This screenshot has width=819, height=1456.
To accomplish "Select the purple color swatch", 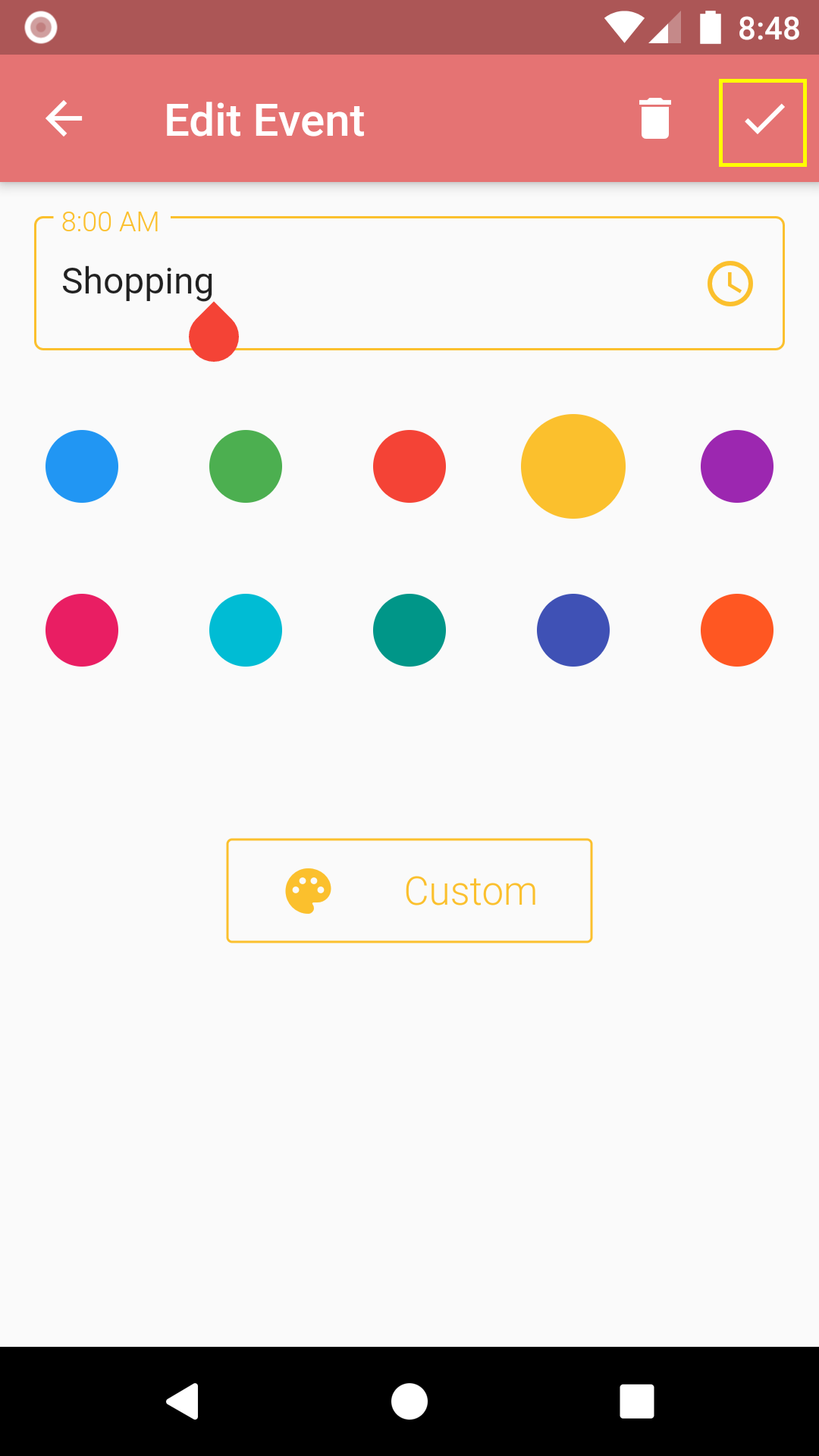I will [737, 466].
